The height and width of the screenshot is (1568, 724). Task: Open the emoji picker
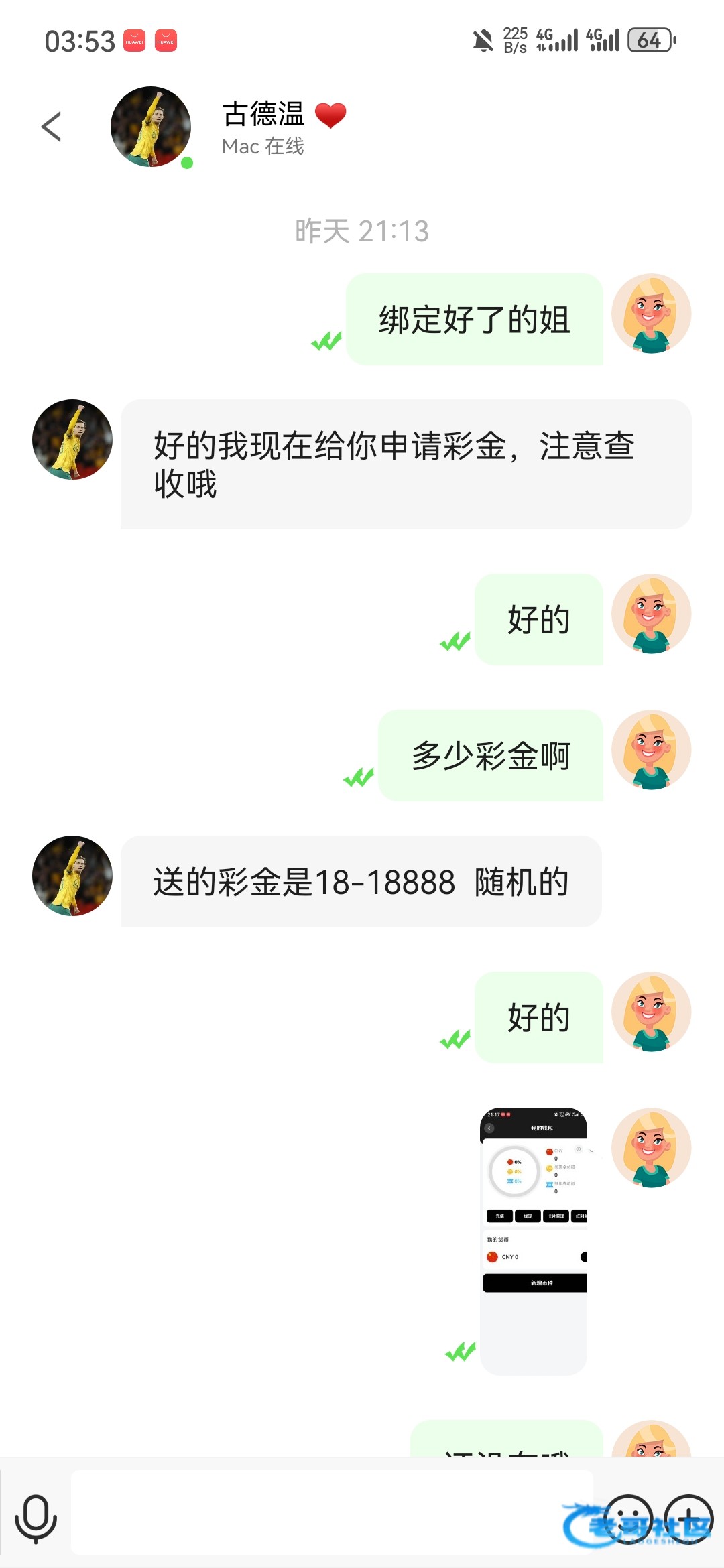pyautogui.click(x=628, y=1518)
